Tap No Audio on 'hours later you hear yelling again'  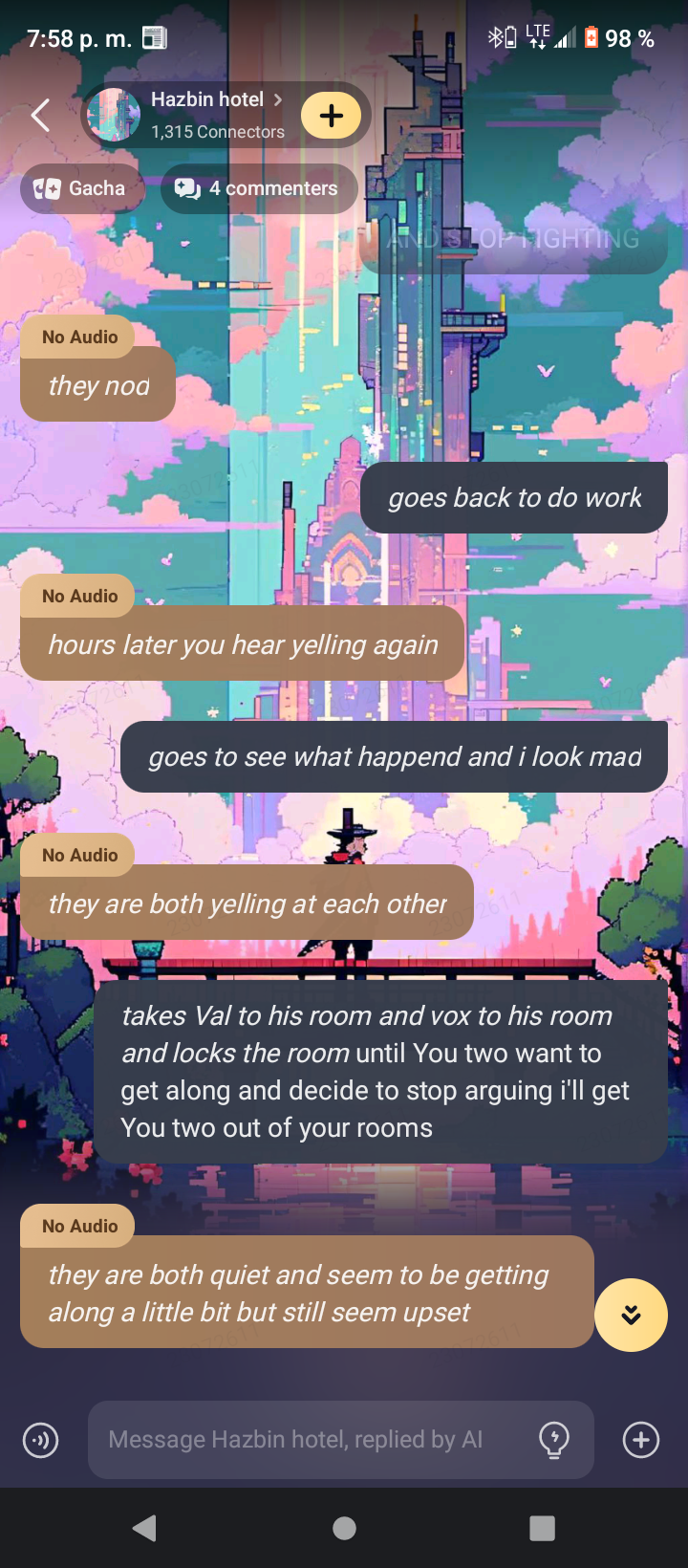[79, 596]
